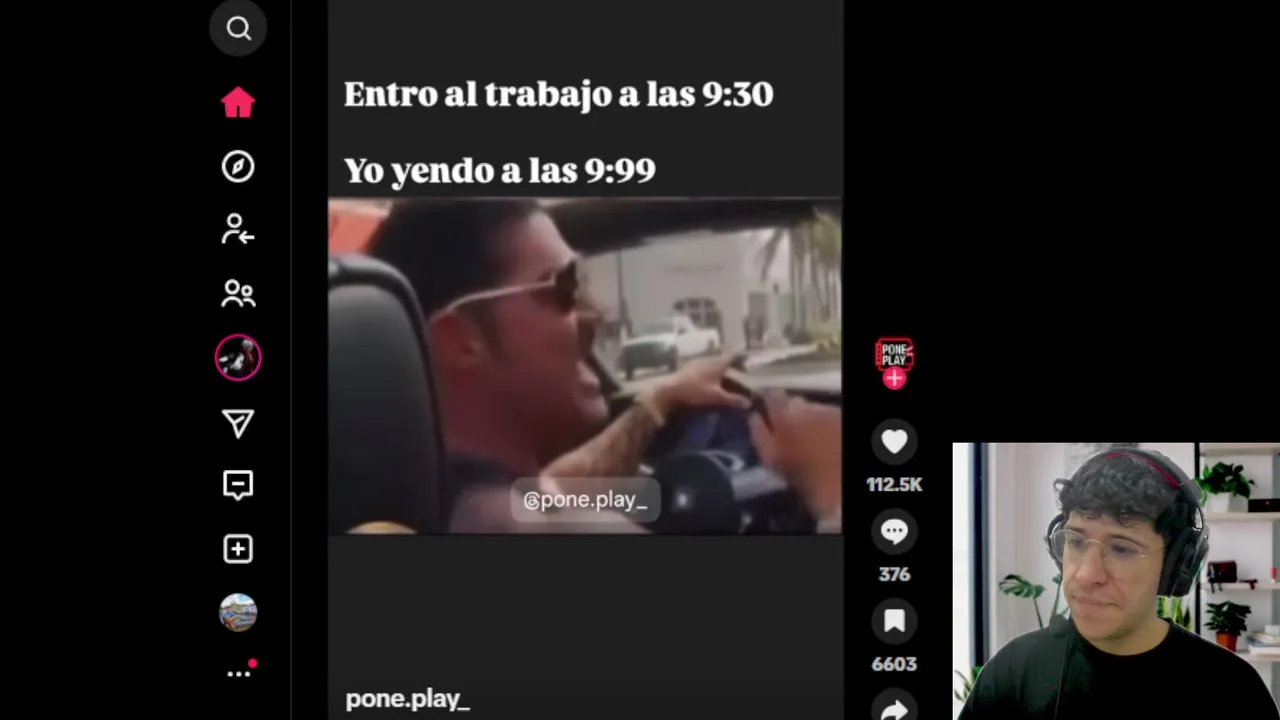
Task: Open messages paper plane icon
Action: 238,423
